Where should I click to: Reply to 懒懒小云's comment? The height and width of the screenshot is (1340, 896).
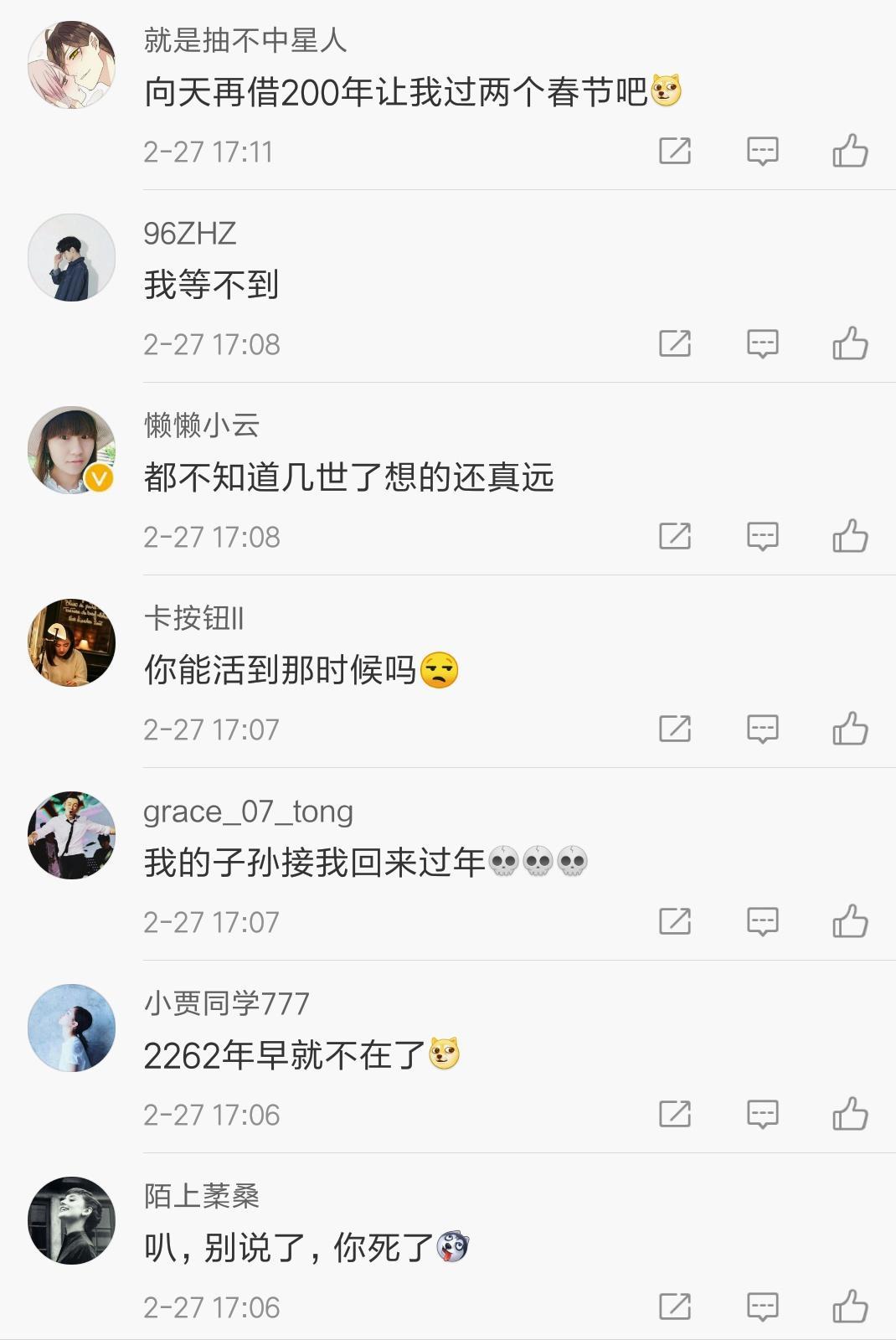pyautogui.click(x=762, y=536)
